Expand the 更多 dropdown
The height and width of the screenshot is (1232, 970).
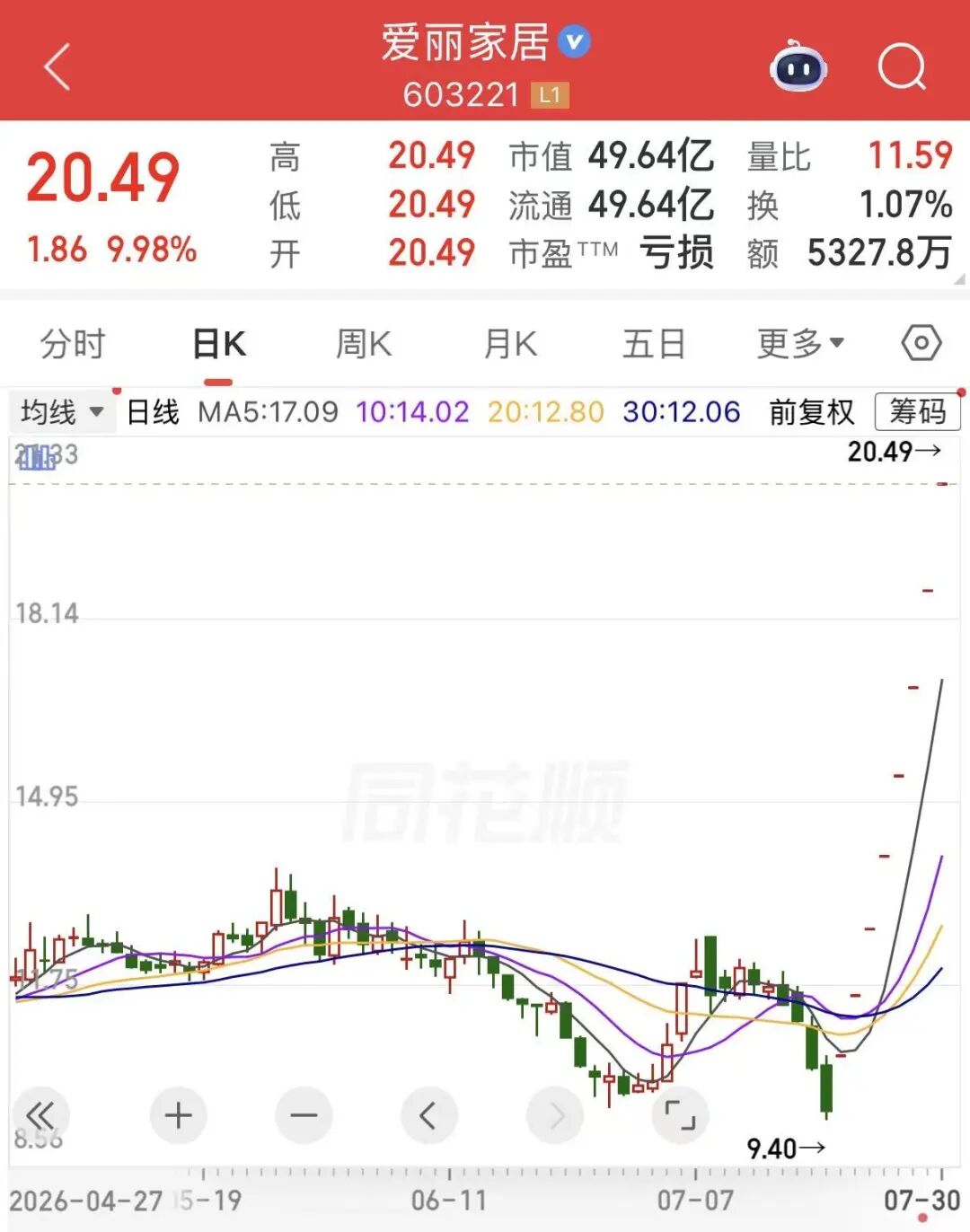click(800, 343)
